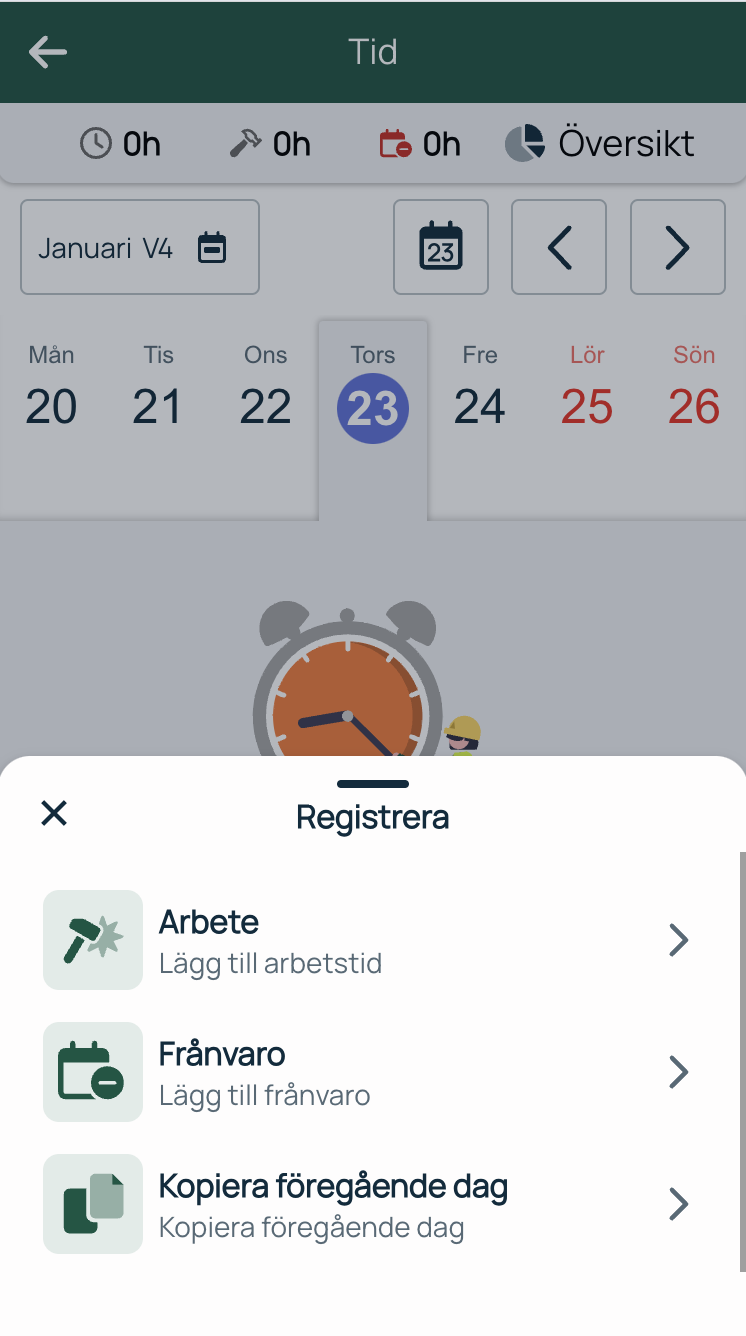Select Sunday the 26th
The height and width of the screenshot is (1336, 746).
point(694,390)
